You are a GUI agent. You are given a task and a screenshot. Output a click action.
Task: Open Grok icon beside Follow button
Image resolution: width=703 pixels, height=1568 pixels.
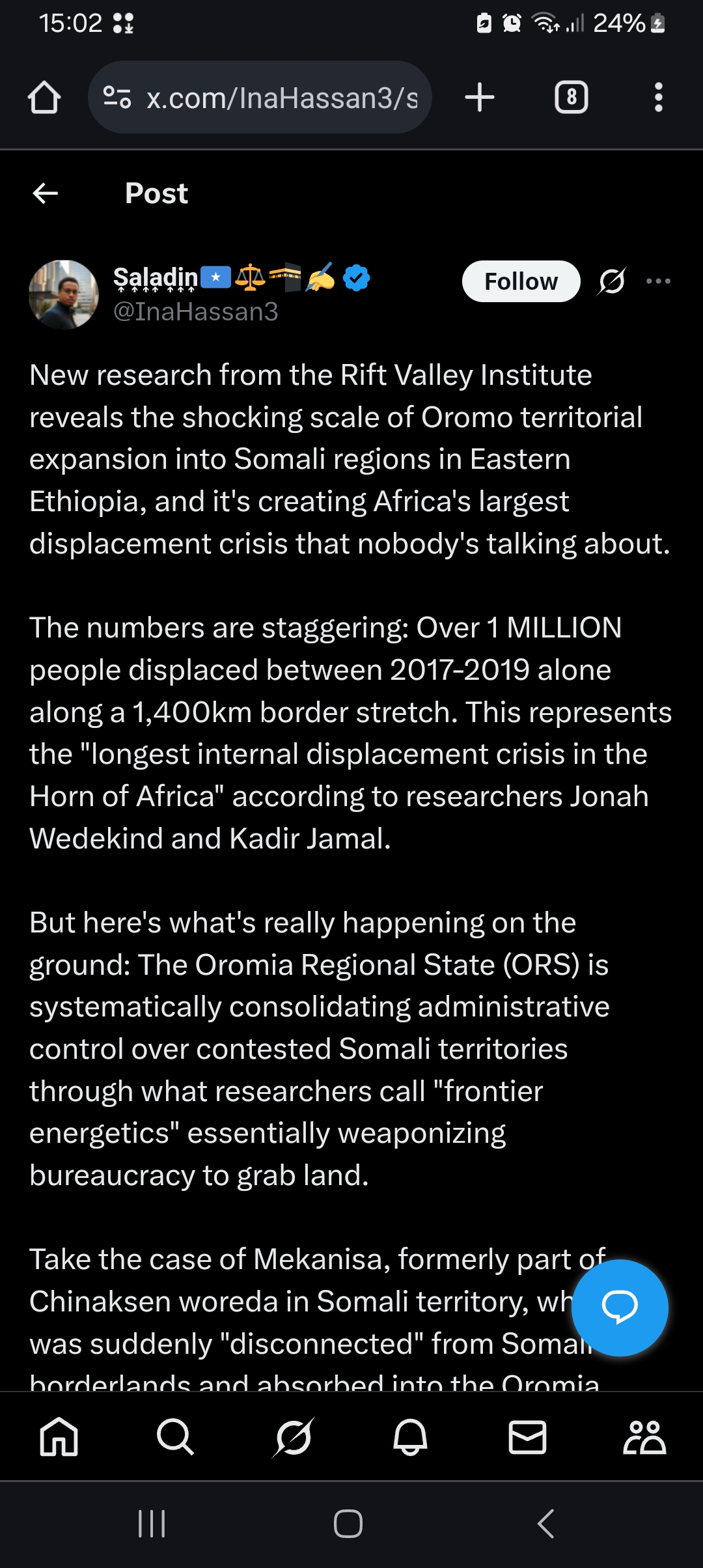point(612,281)
